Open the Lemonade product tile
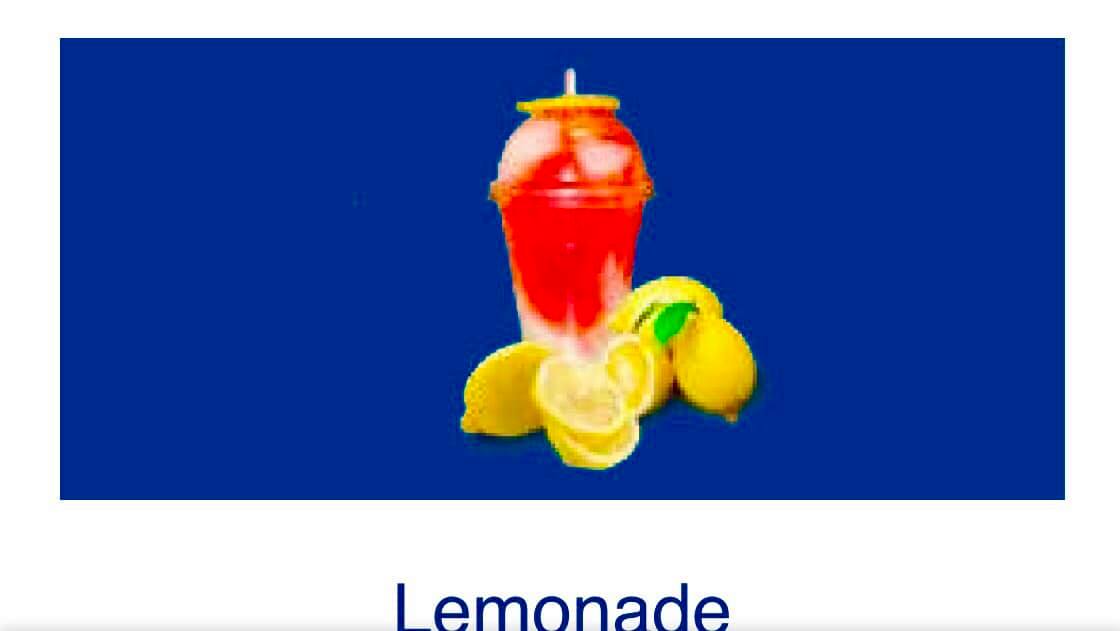This screenshot has width=1120, height=631. (x=562, y=270)
